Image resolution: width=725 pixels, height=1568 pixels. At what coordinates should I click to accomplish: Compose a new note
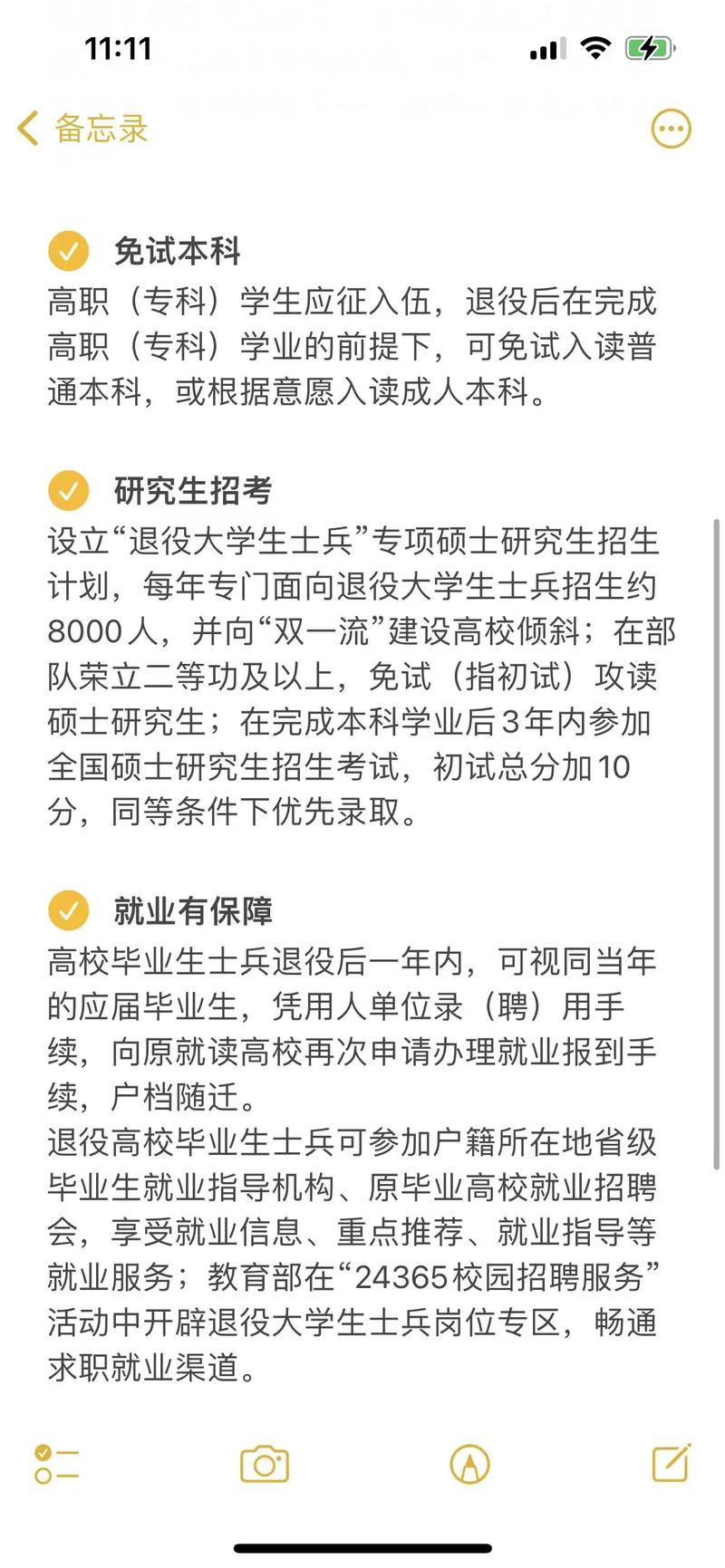(672, 1462)
